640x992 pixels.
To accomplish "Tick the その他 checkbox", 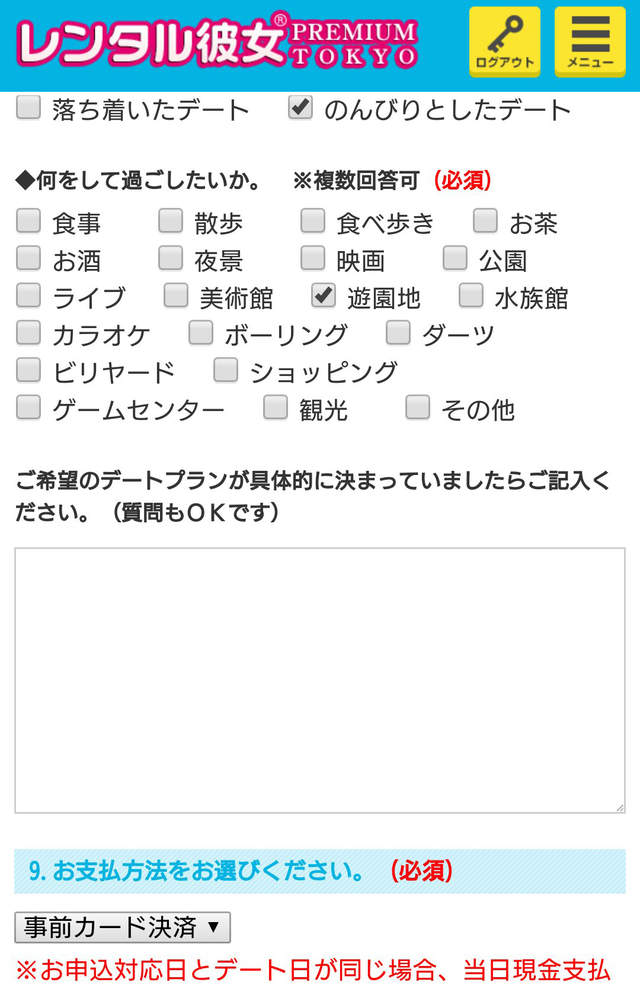I will coord(417,407).
